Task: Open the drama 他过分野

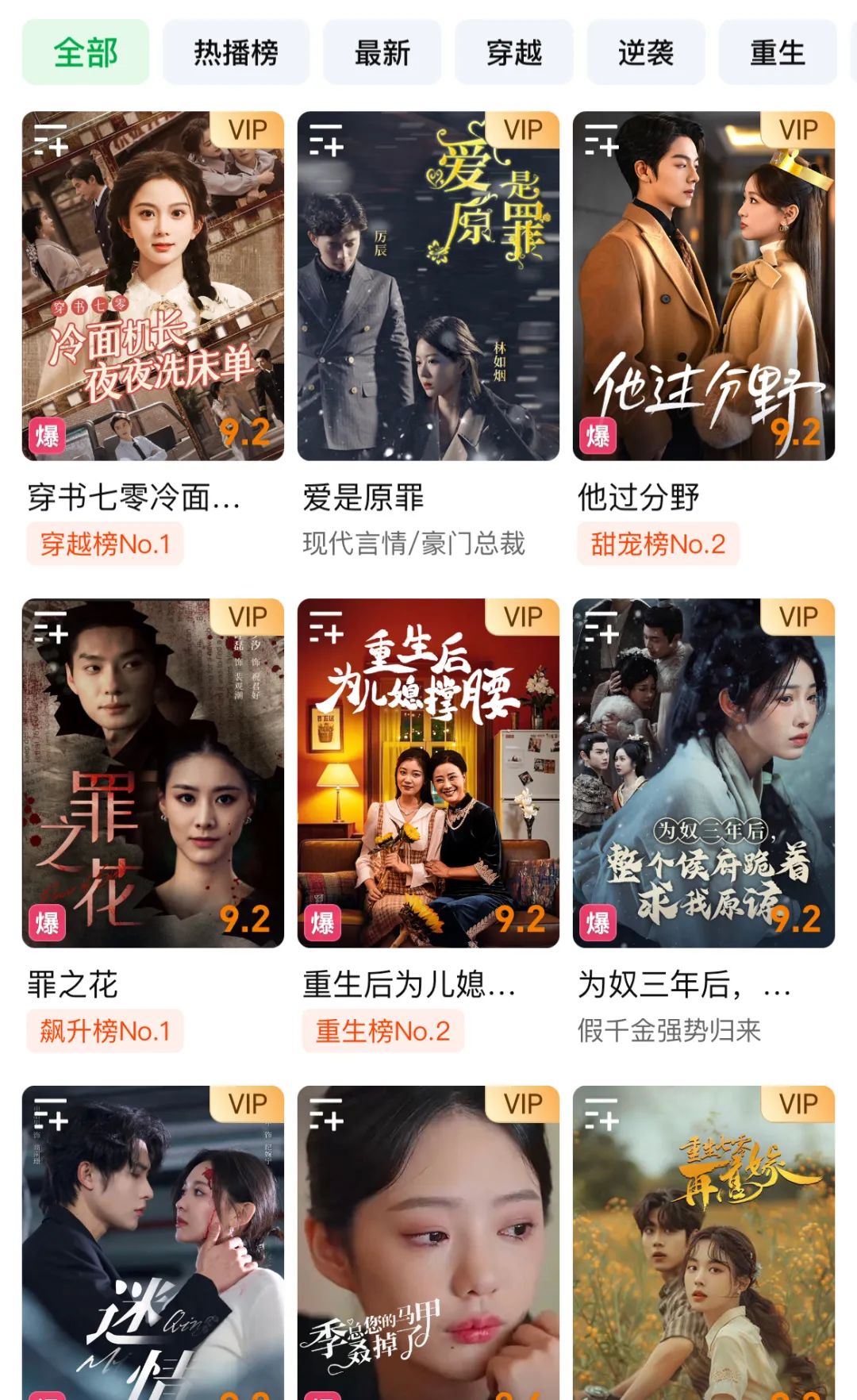Action: click(703, 286)
